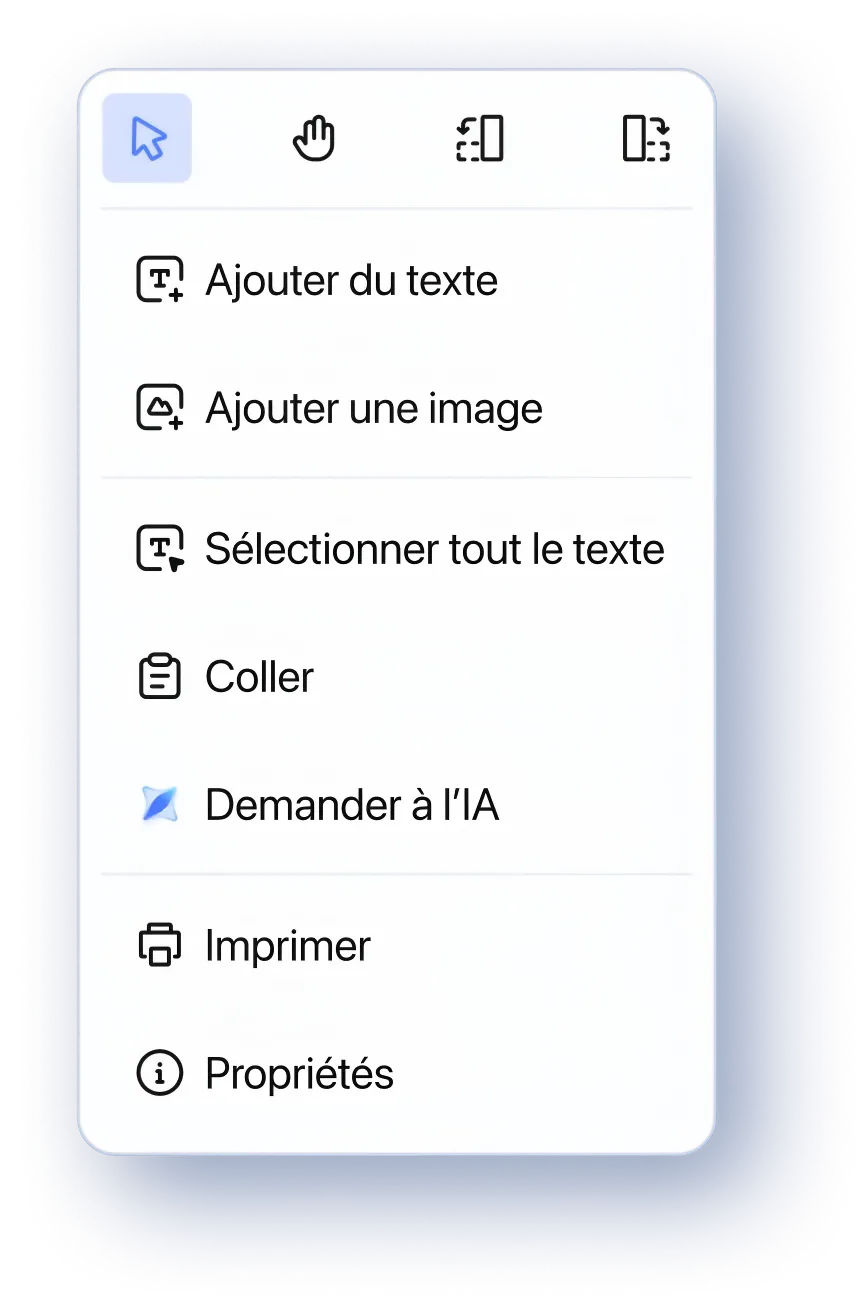The width and height of the screenshot is (866, 1306).
Task: Rotate the page counterclockwise
Action: pyautogui.click(x=479, y=138)
